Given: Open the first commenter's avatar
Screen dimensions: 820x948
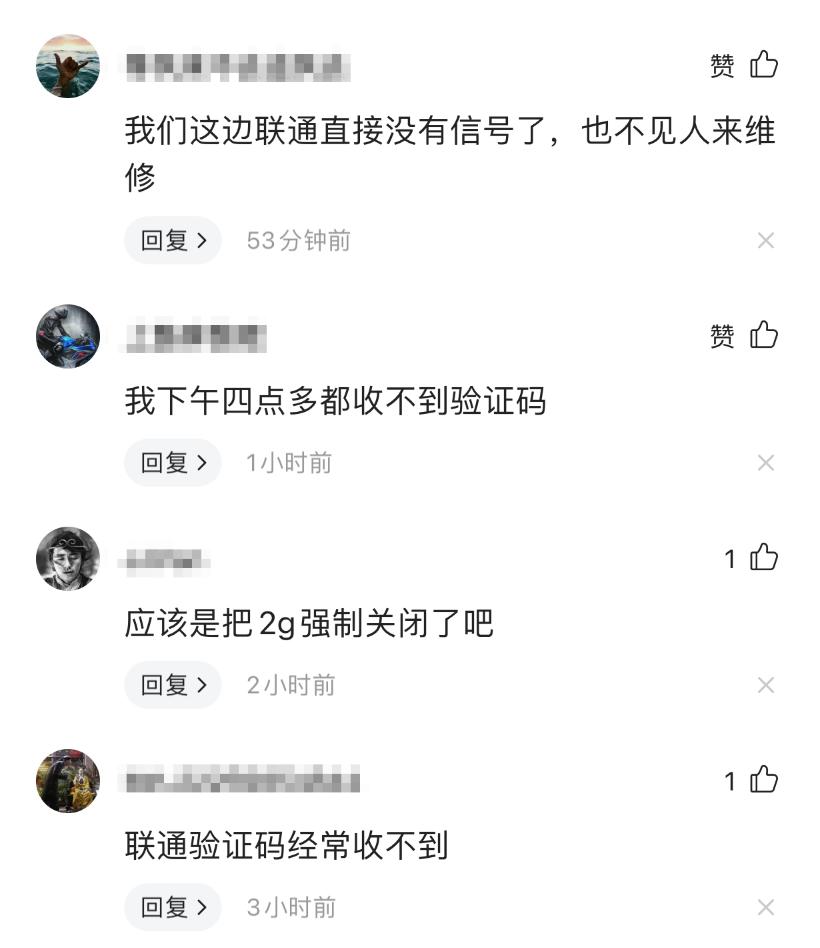Looking at the screenshot, I should [x=67, y=66].
